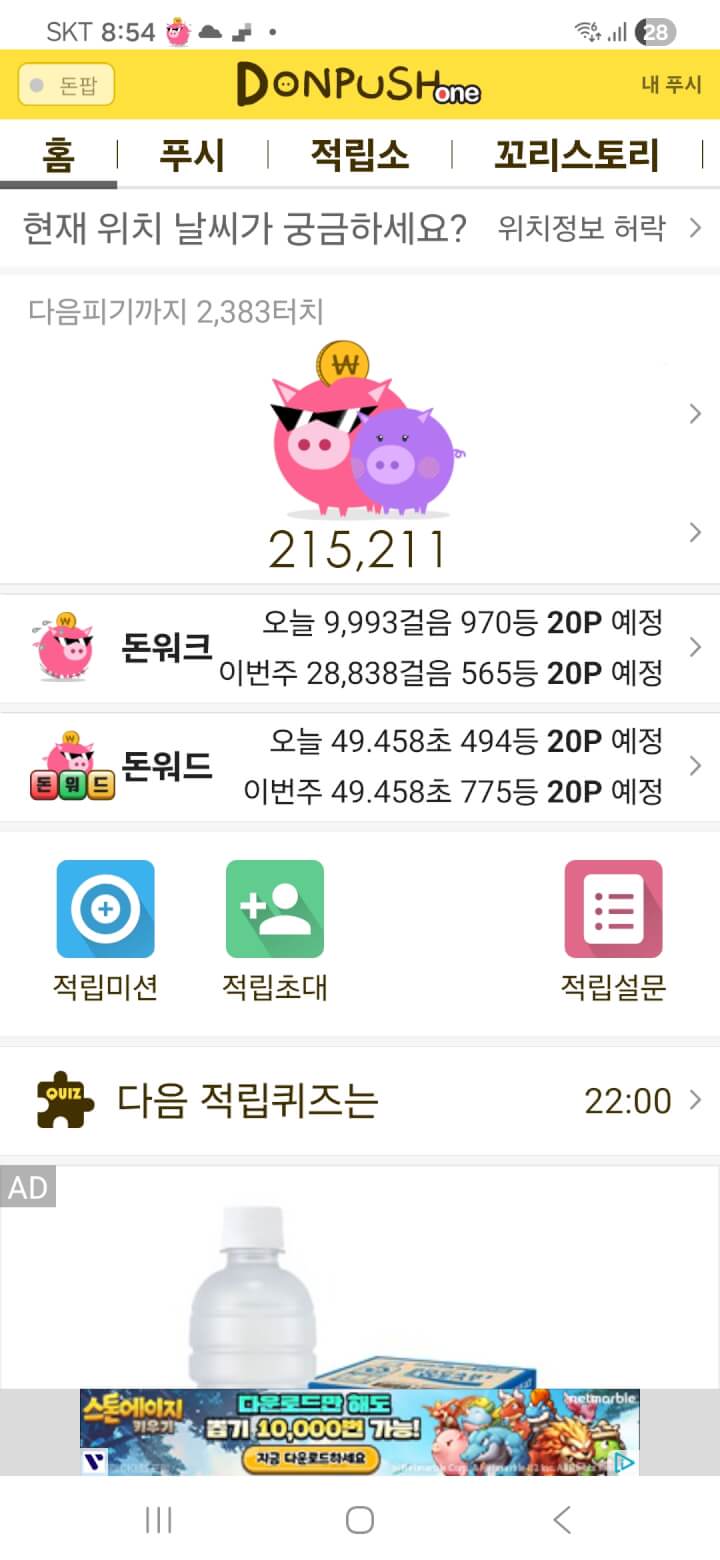
Task: View the next 적립퀴즈 at 22:00
Action: [360, 1101]
